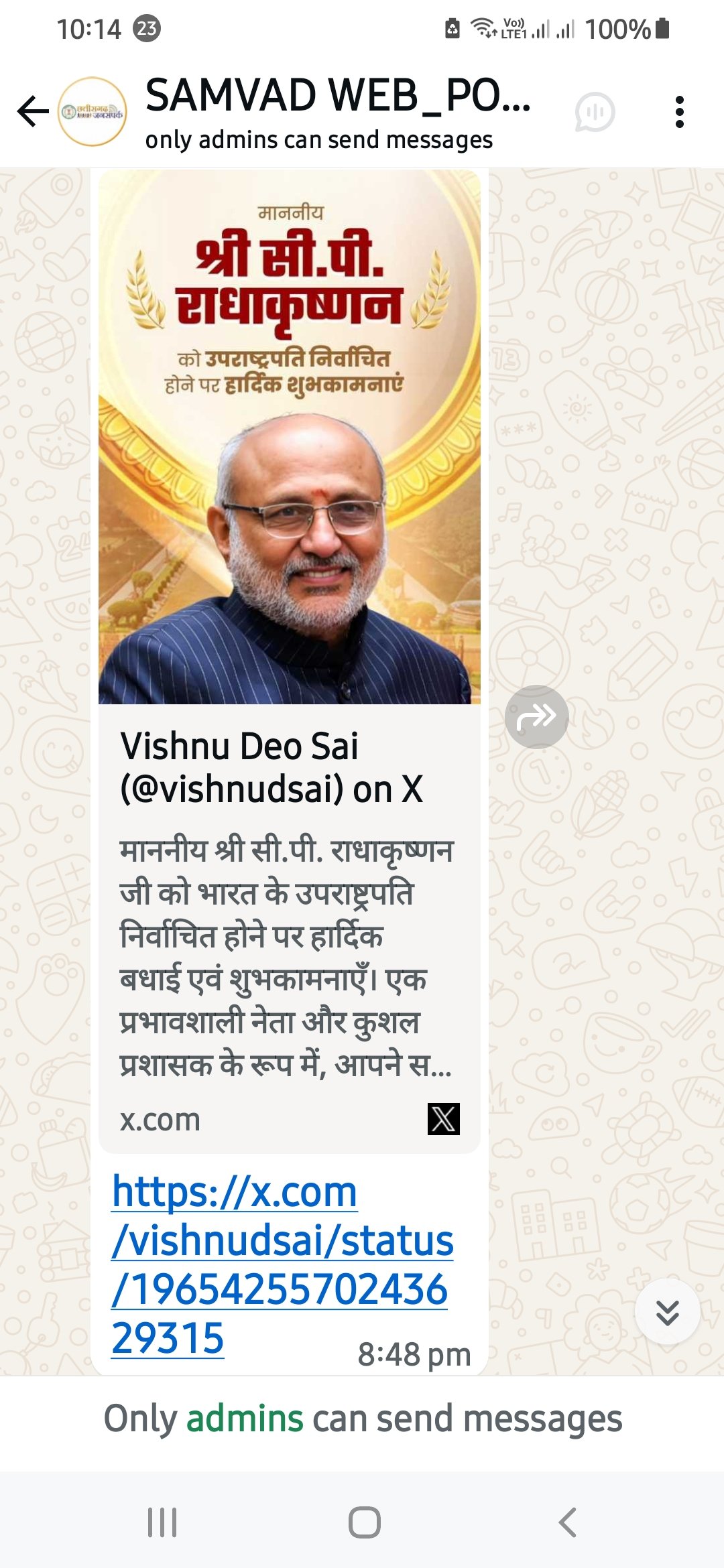Start a voice chat in the group
This screenshot has width=724, height=1568.
tap(595, 111)
